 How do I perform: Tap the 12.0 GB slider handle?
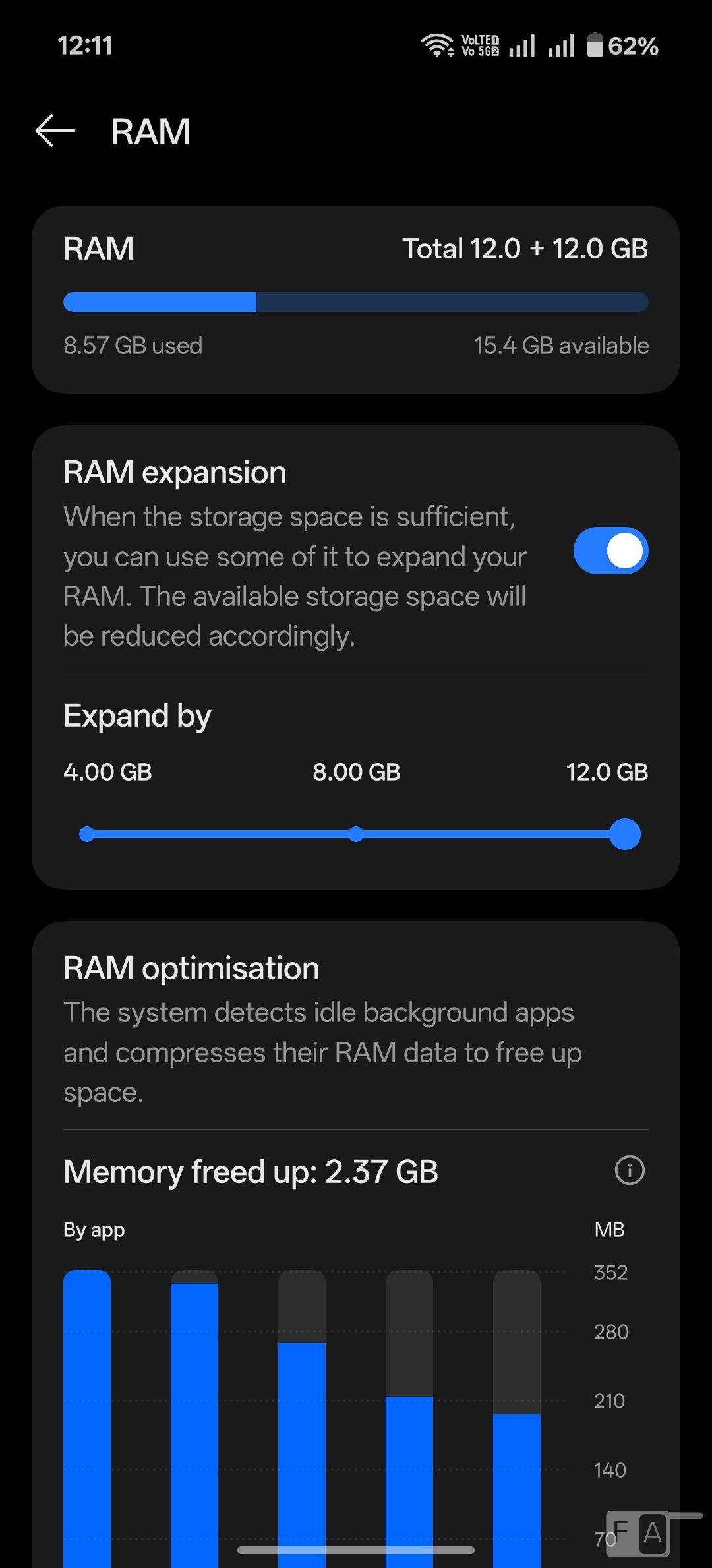point(625,834)
